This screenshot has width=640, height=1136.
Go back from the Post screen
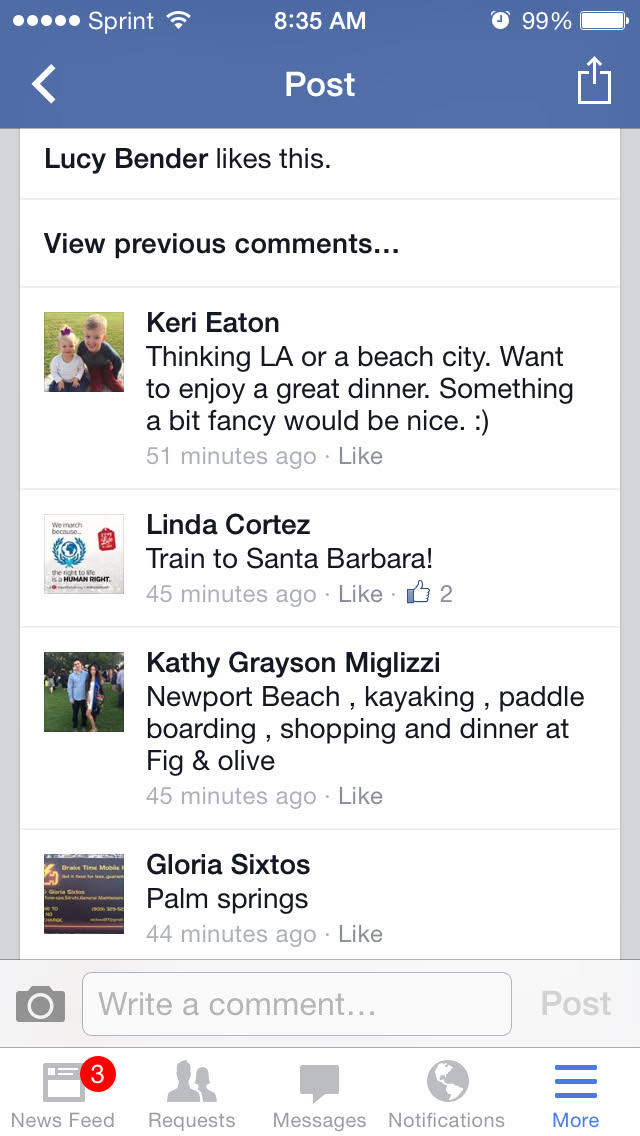tap(44, 84)
